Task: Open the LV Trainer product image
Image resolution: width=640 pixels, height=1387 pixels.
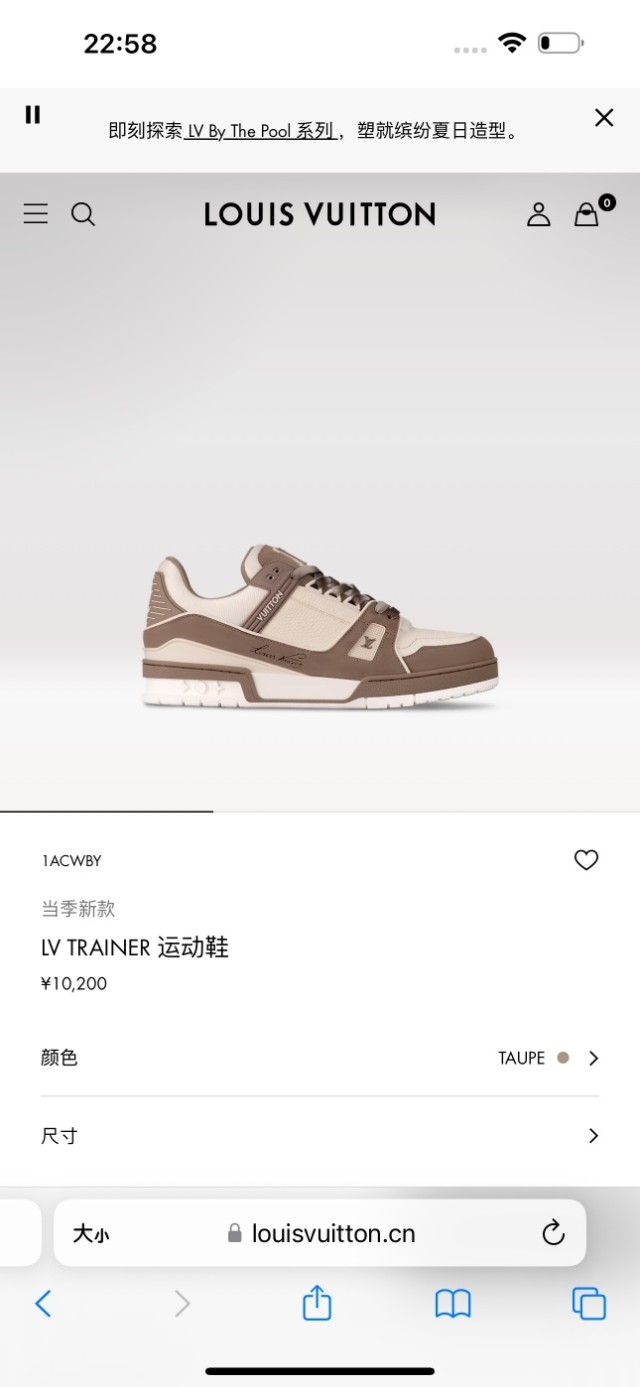Action: pyautogui.click(x=320, y=625)
